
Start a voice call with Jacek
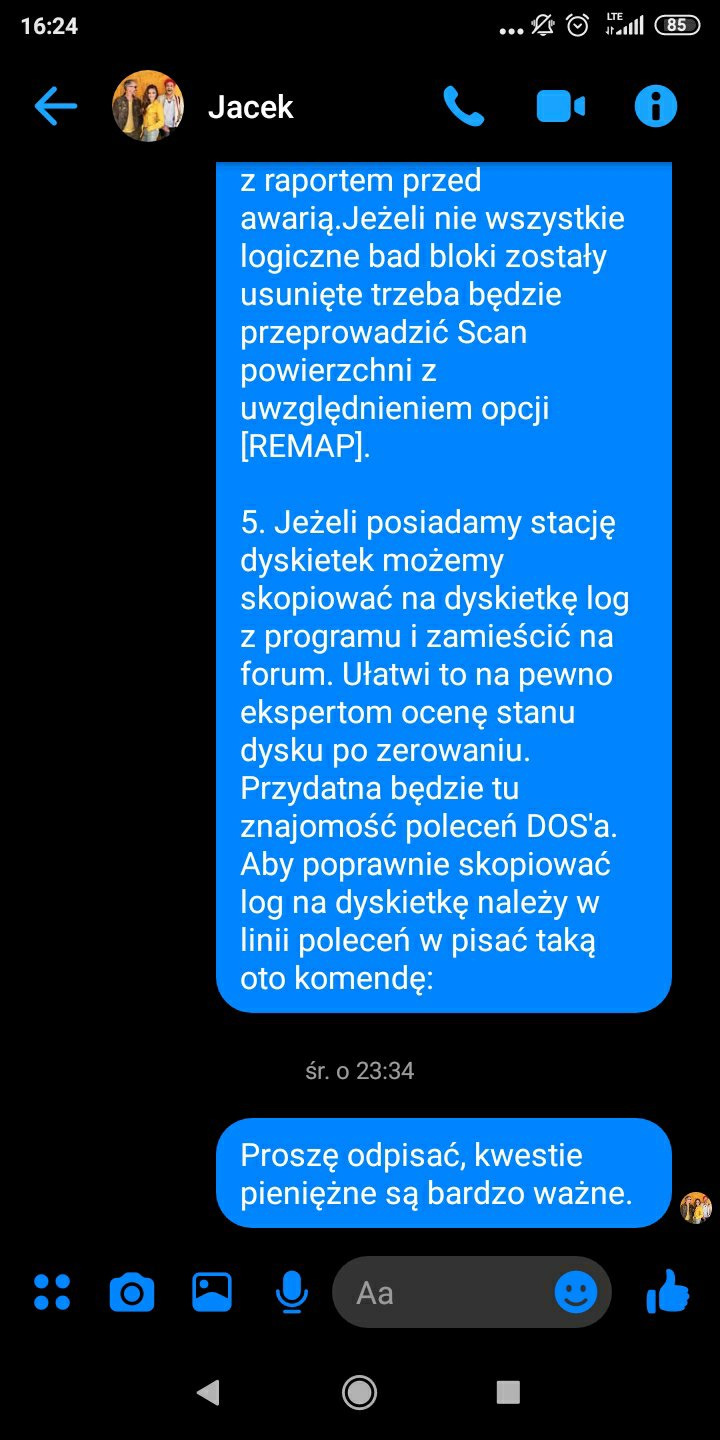(463, 106)
